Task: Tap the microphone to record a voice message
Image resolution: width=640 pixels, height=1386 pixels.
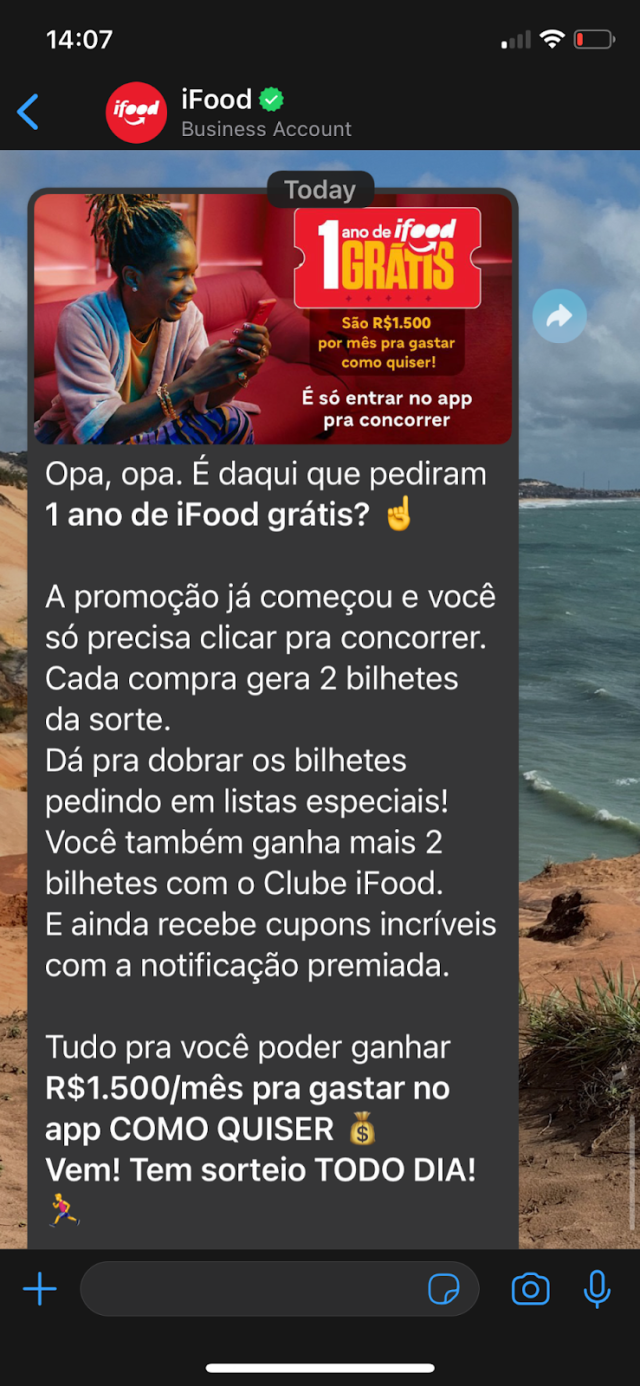Action: (x=597, y=1289)
